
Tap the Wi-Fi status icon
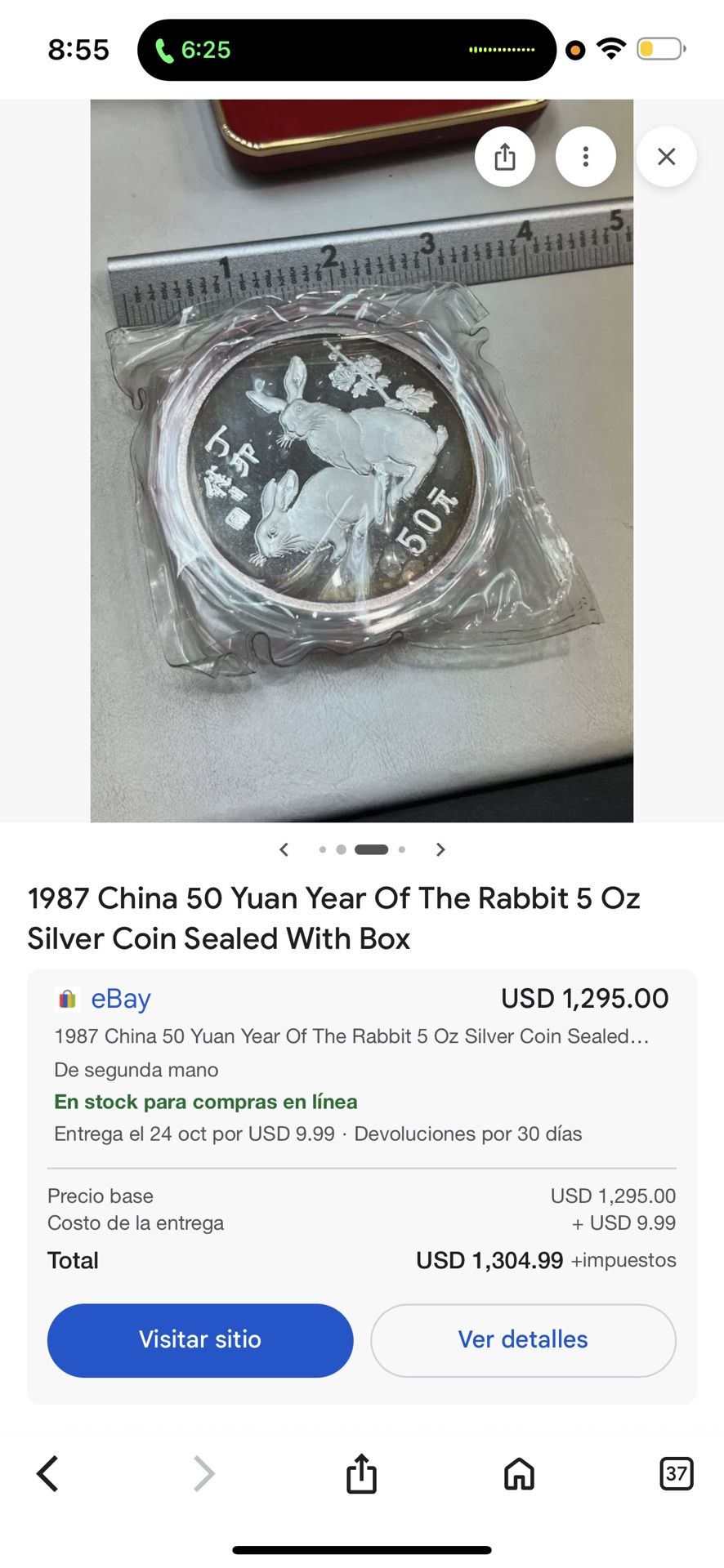click(x=610, y=49)
